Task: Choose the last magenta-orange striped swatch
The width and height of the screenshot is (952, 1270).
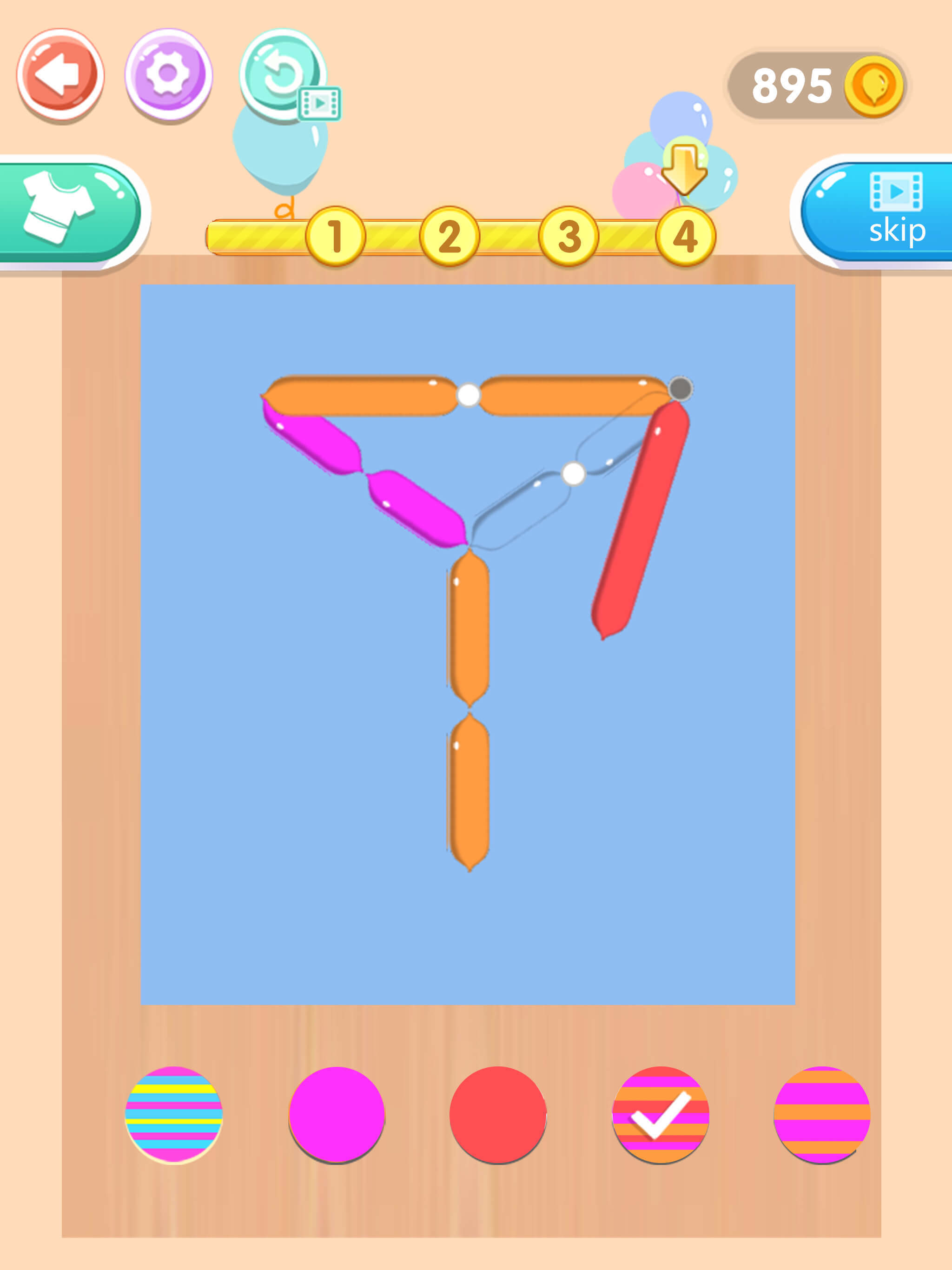Action: click(822, 1114)
